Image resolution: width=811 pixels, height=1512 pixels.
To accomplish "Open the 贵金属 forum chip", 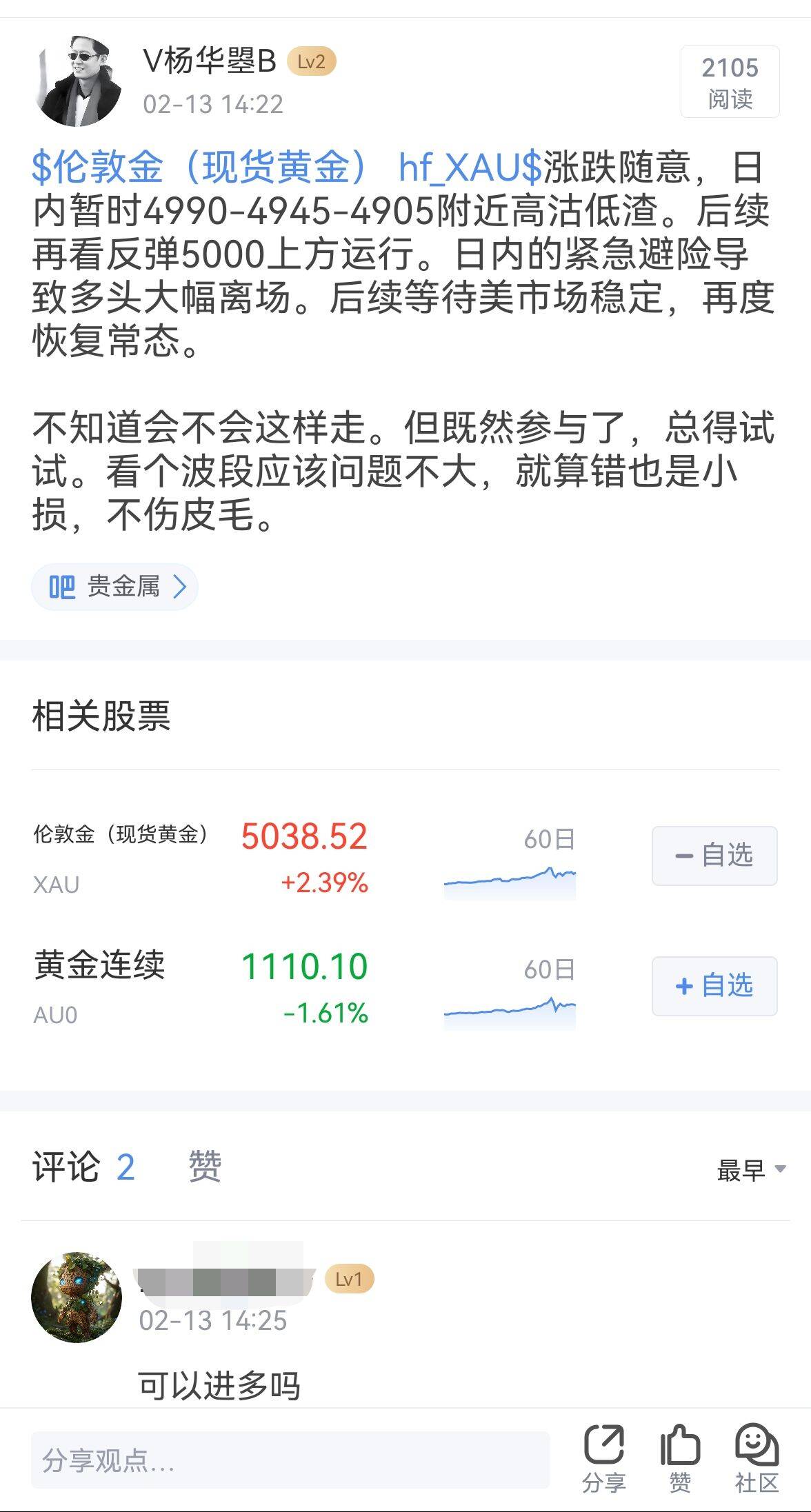I will coord(115,587).
